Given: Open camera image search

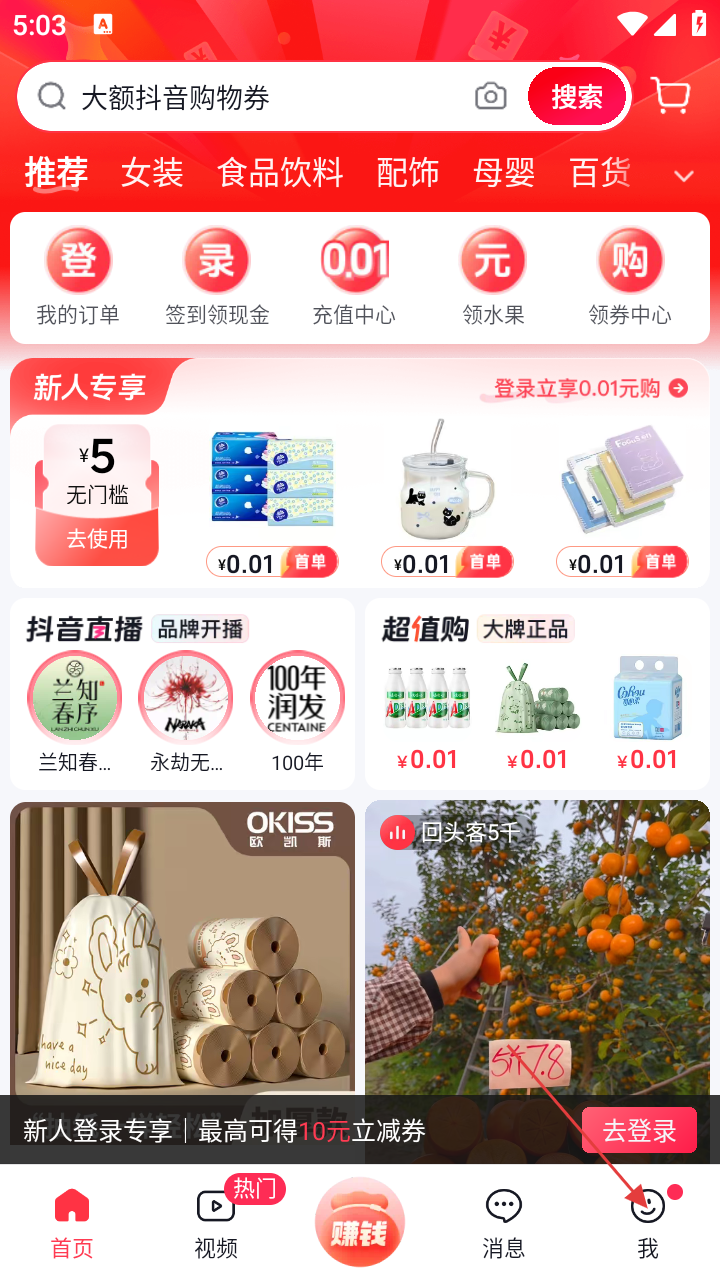Looking at the screenshot, I should pos(490,97).
